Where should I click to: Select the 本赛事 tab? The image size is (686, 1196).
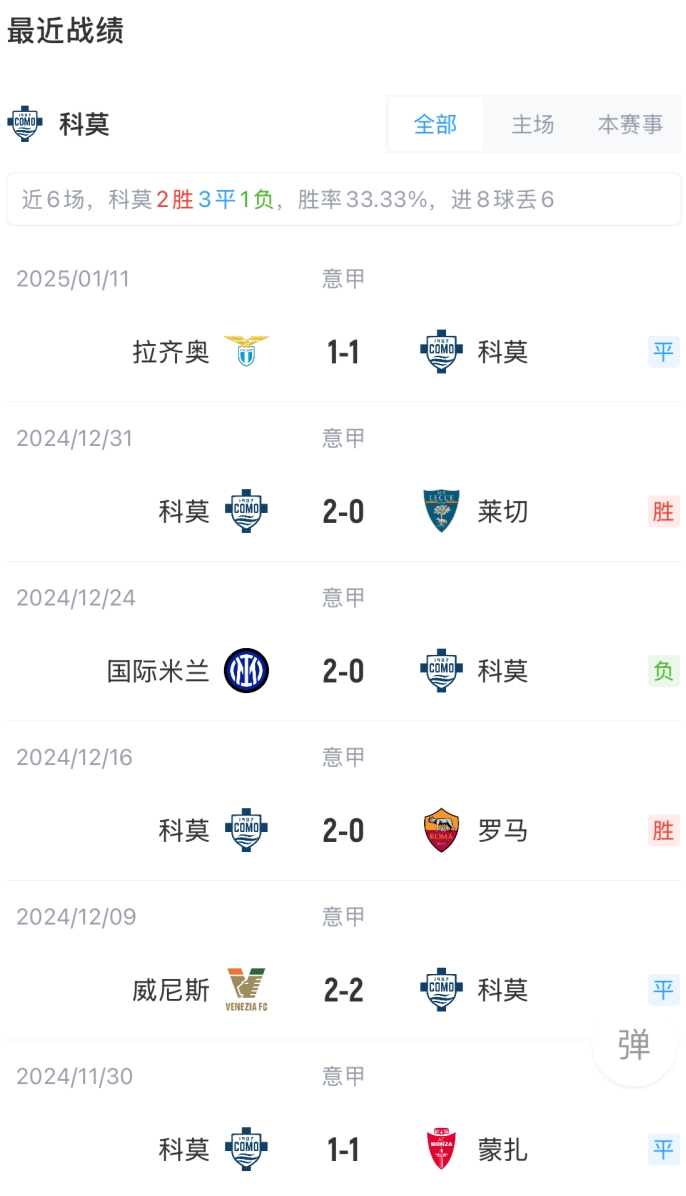point(630,124)
